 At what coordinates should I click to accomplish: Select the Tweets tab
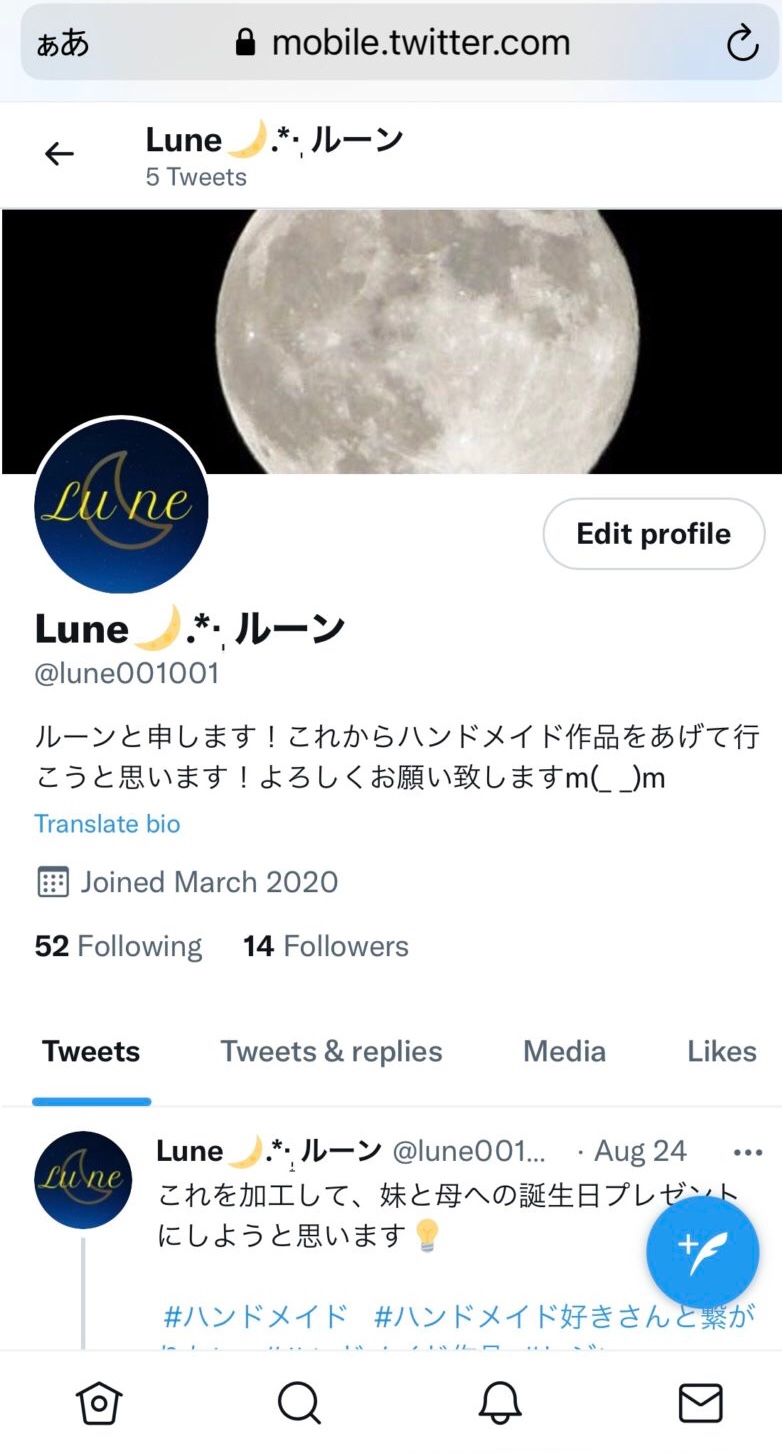(x=91, y=1052)
